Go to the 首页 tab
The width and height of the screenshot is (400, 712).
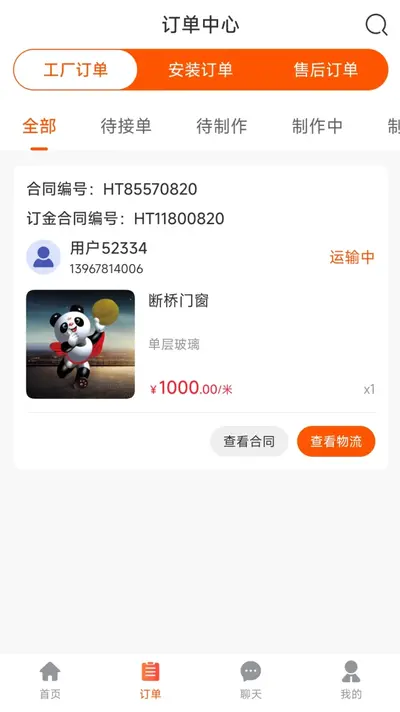(x=50, y=680)
